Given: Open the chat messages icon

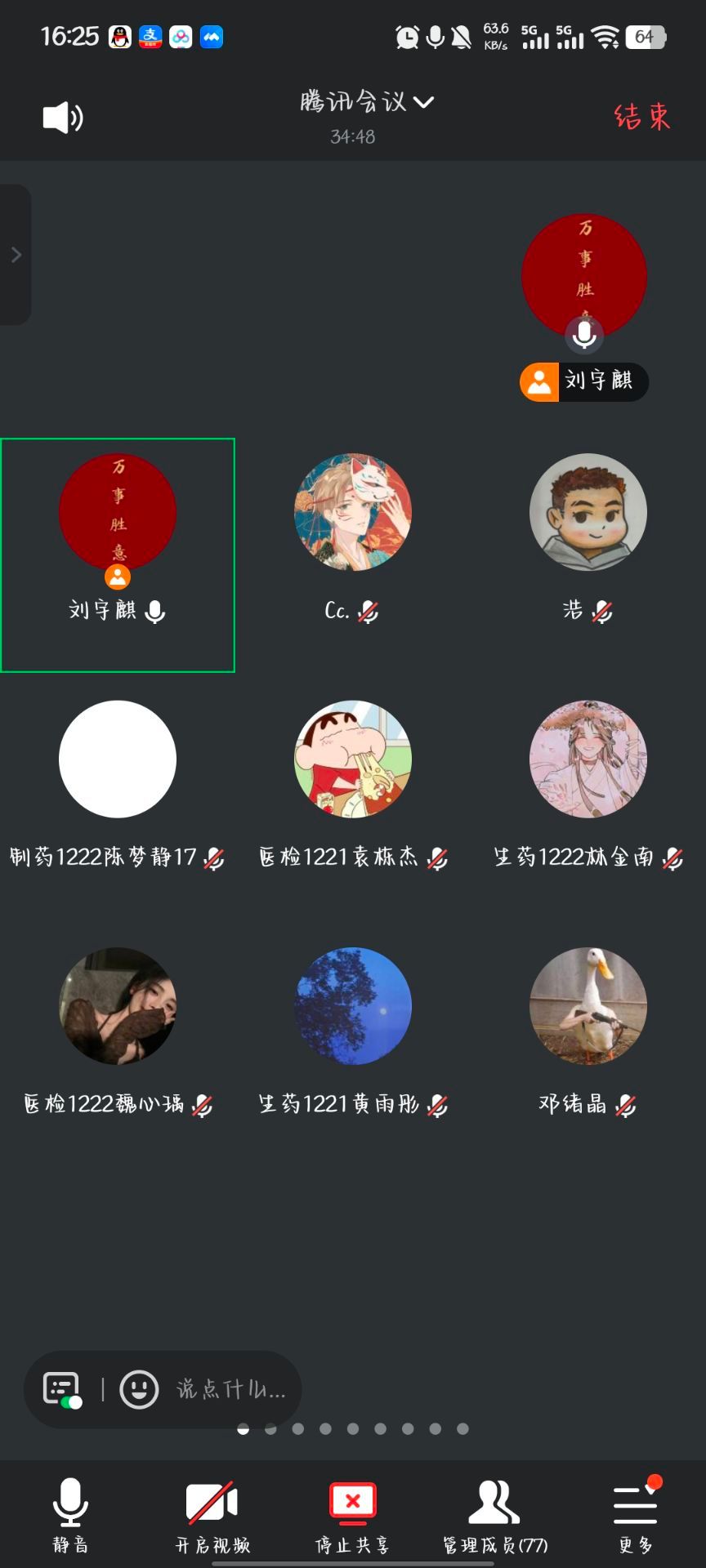Looking at the screenshot, I should pyautogui.click(x=62, y=1389).
